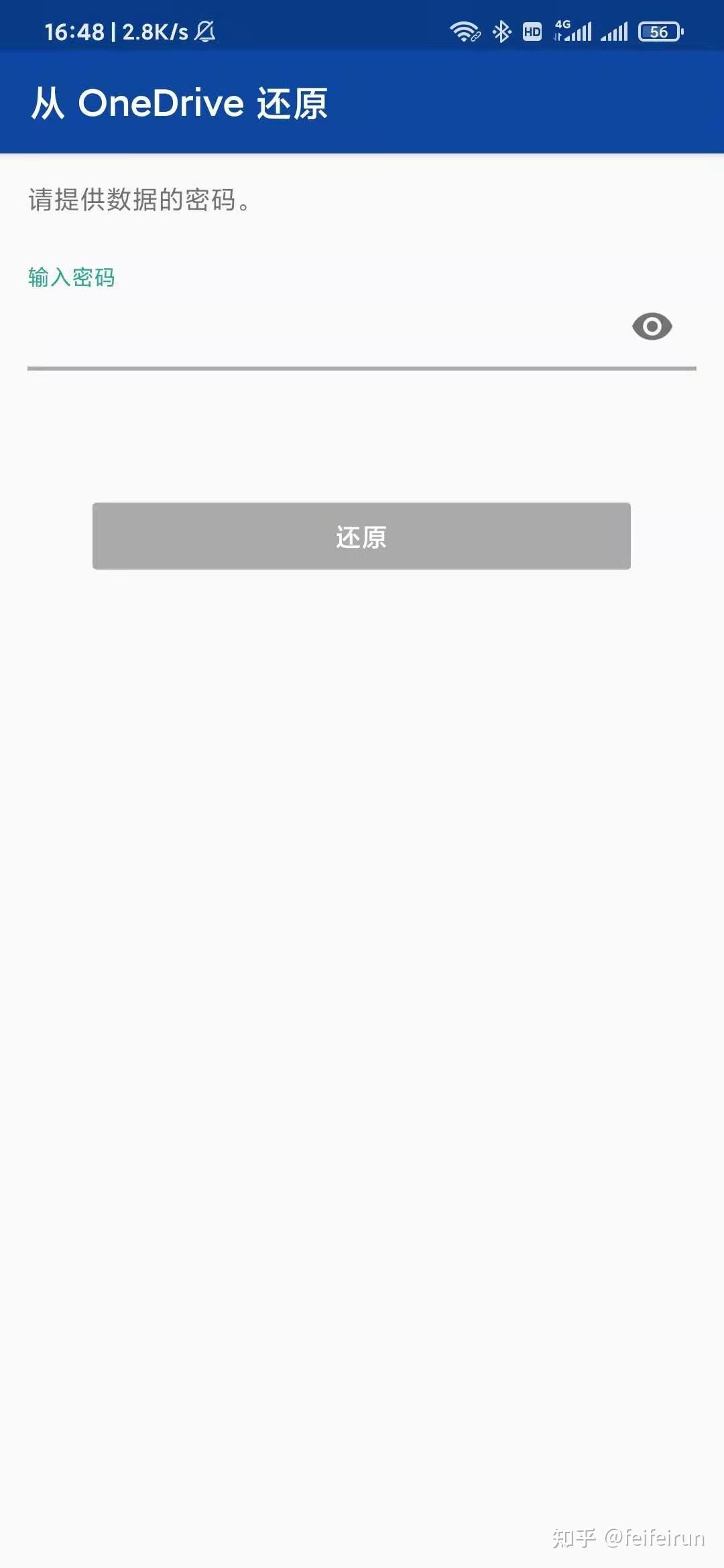Click the 请提供数据的密码 prompt text
Image resolution: width=724 pixels, height=1568 pixels.
coord(139,201)
